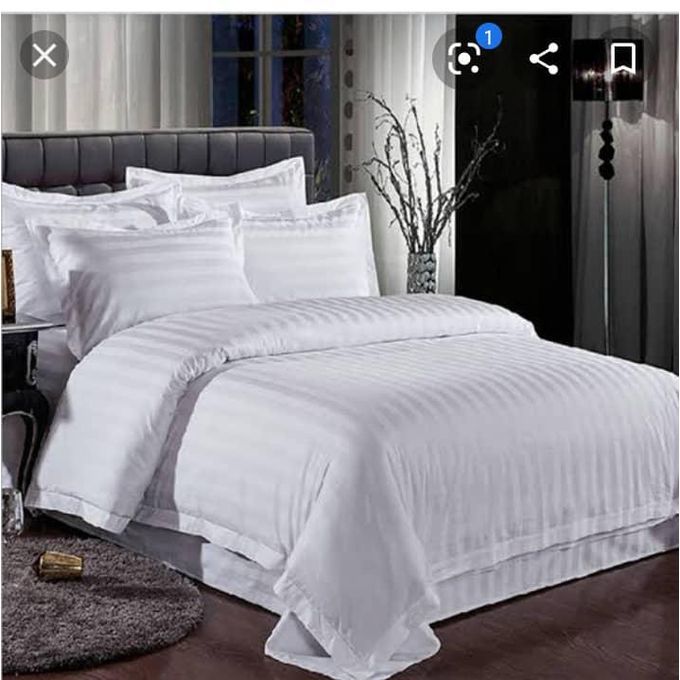The image size is (680, 680).
Task: Search this image with Lens
Action: pos(464,59)
